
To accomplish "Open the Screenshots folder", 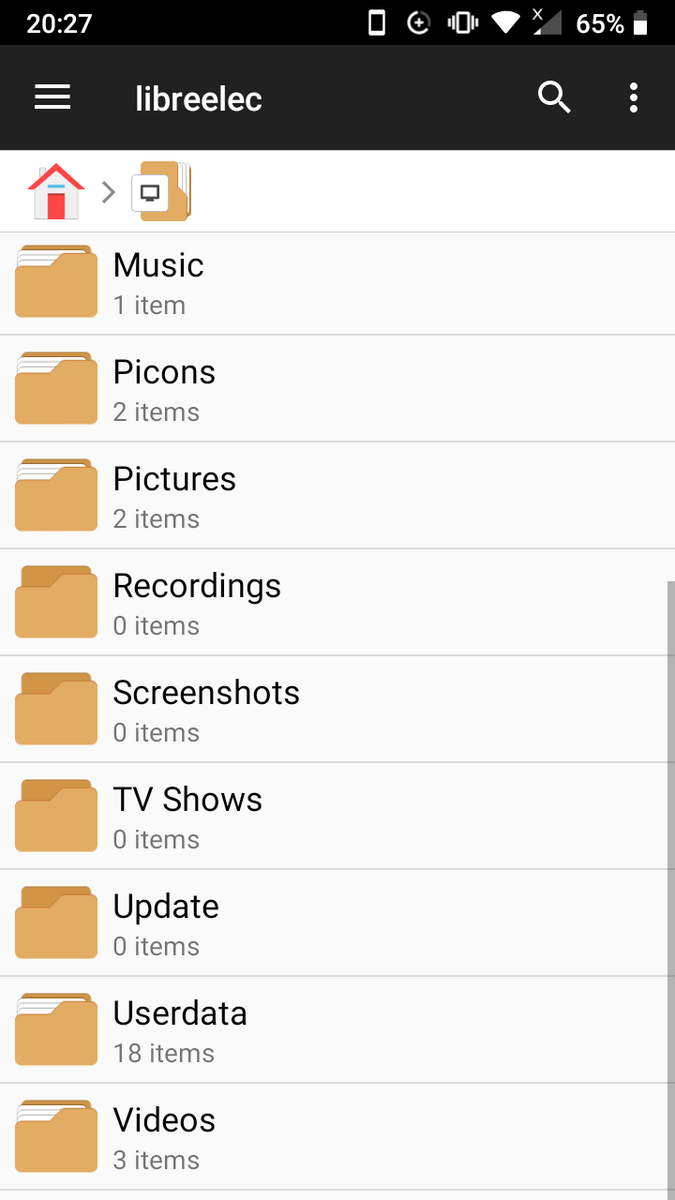I will coord(337,710).
